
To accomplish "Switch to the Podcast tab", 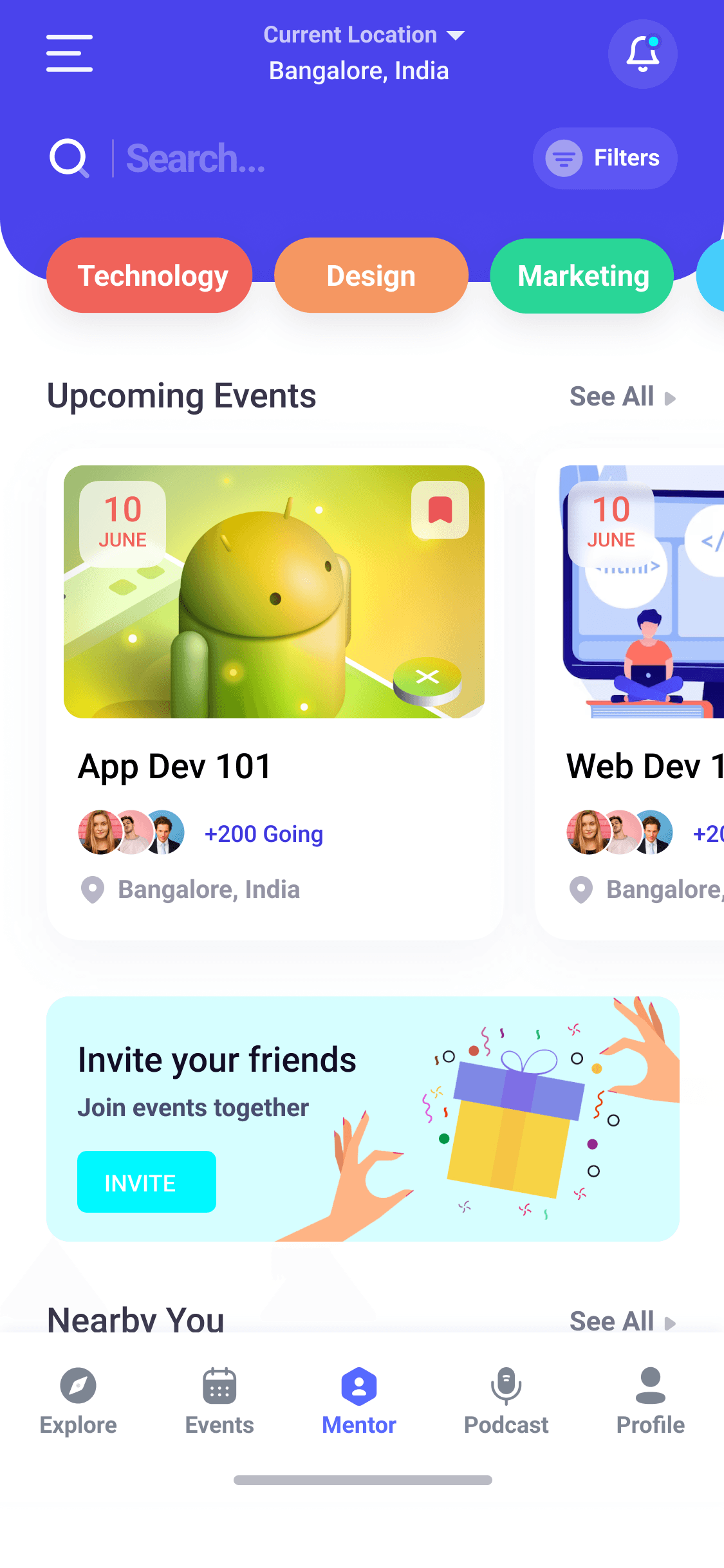I will [506, 1401].
